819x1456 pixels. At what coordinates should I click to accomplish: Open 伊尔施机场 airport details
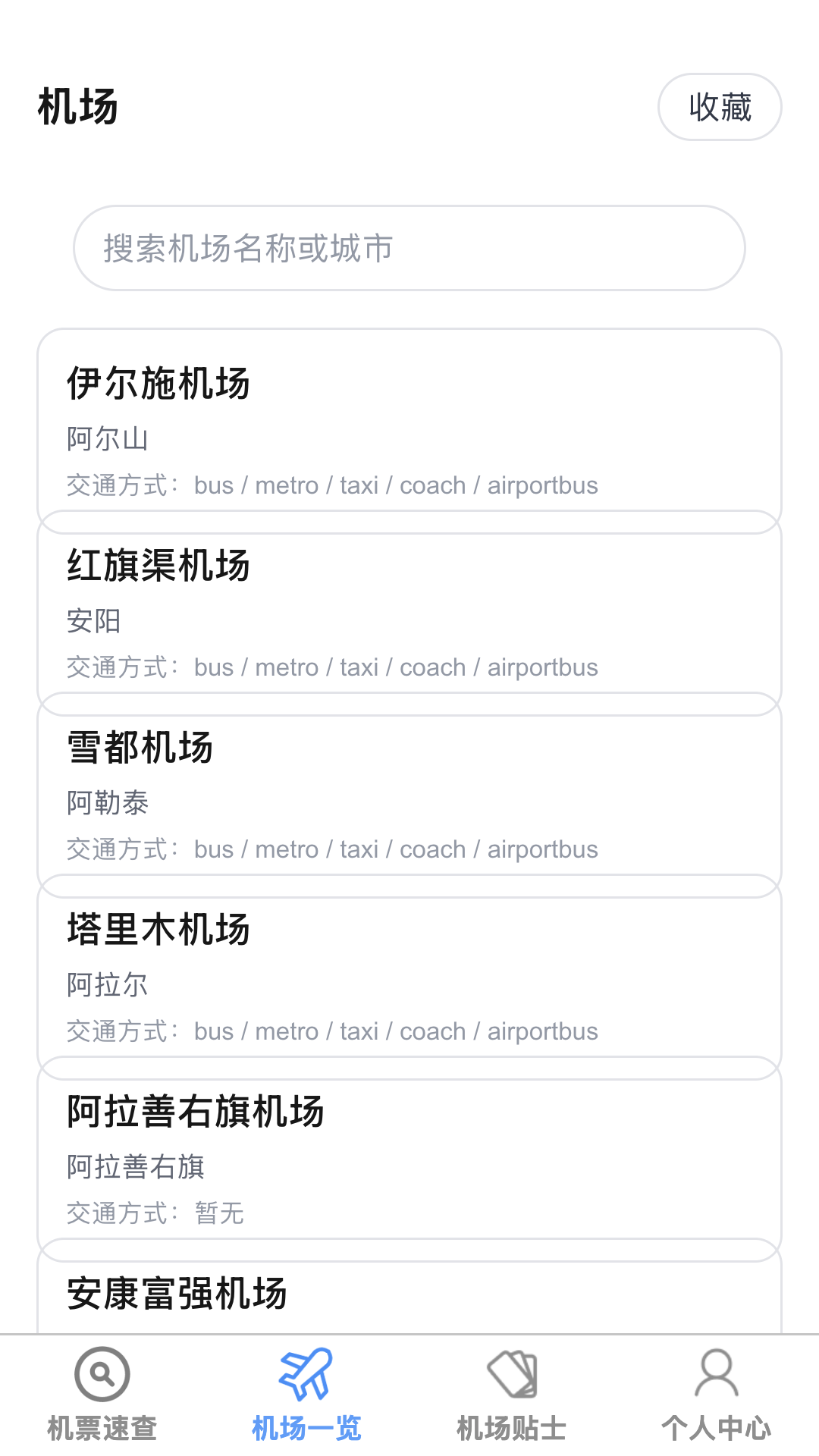coord(409,425)
